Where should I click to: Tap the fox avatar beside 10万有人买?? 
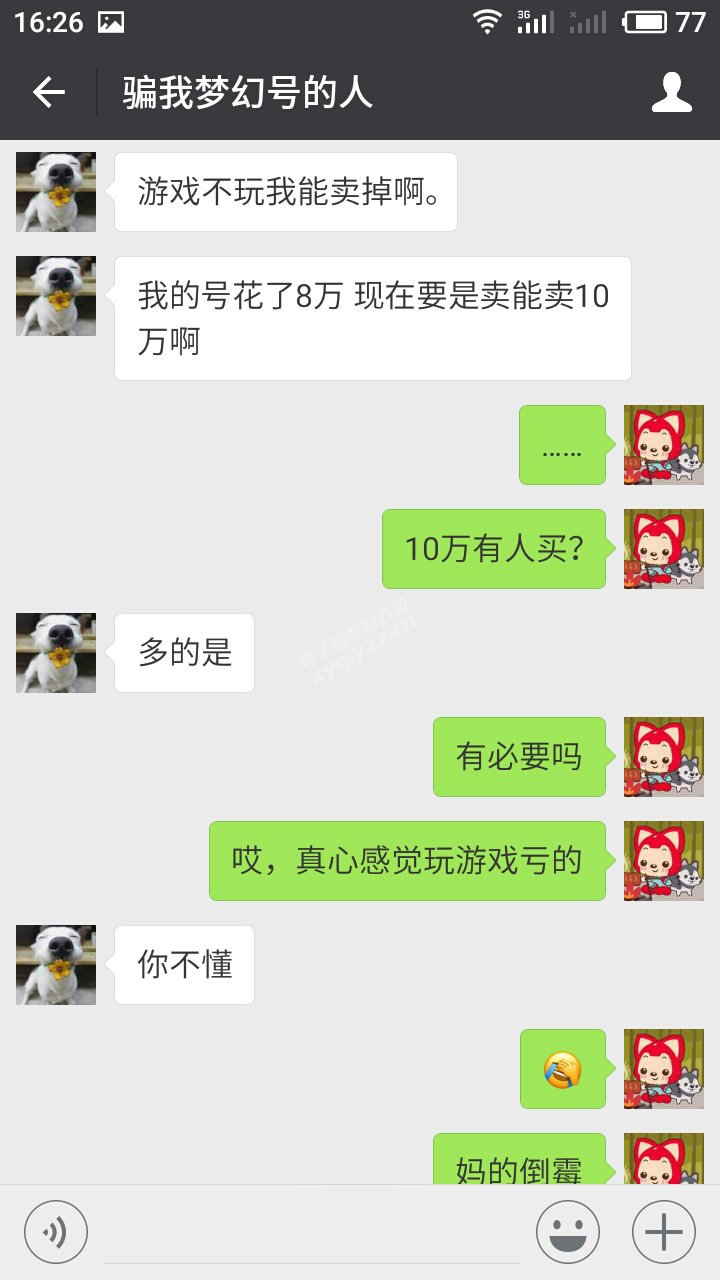point(664,549)
